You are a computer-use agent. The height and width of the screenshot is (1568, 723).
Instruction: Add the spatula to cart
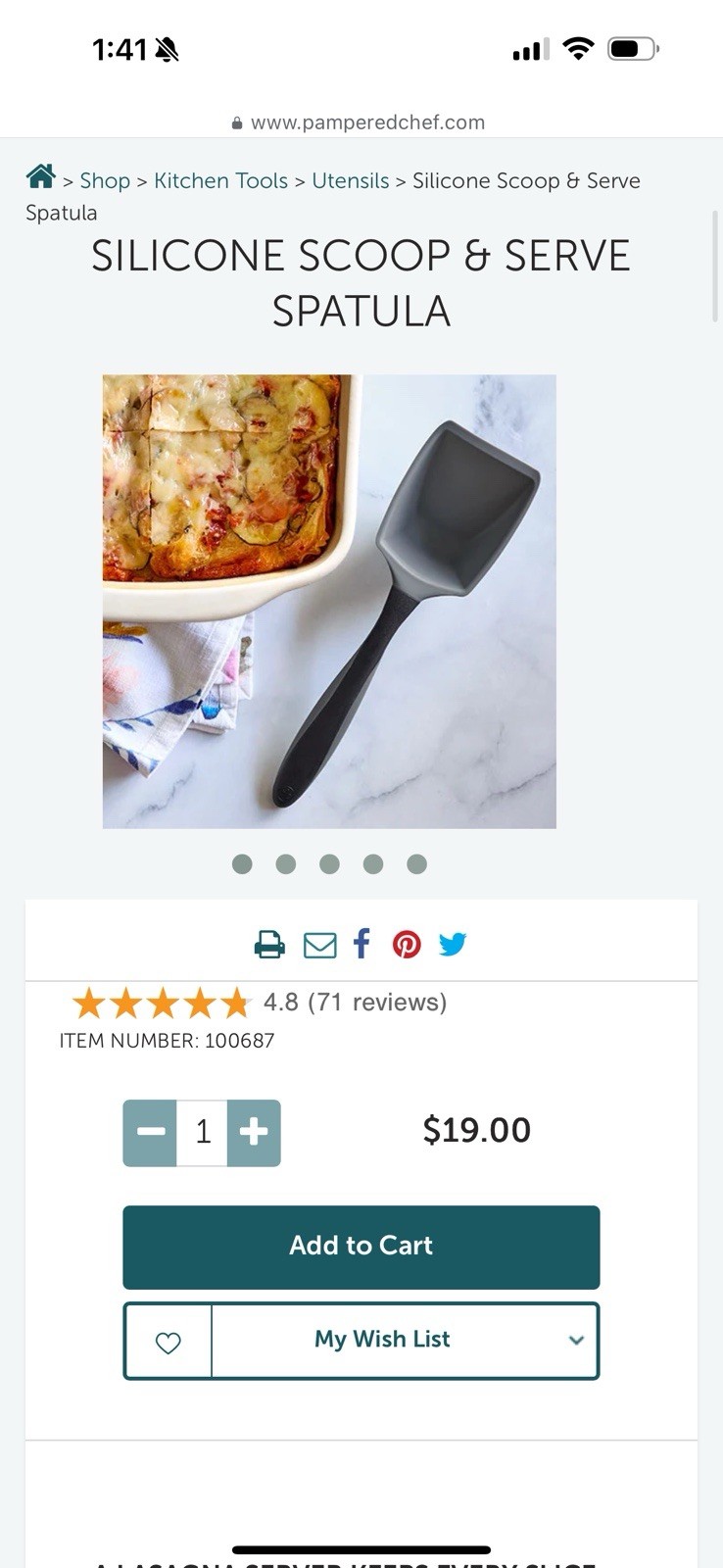361,1247
